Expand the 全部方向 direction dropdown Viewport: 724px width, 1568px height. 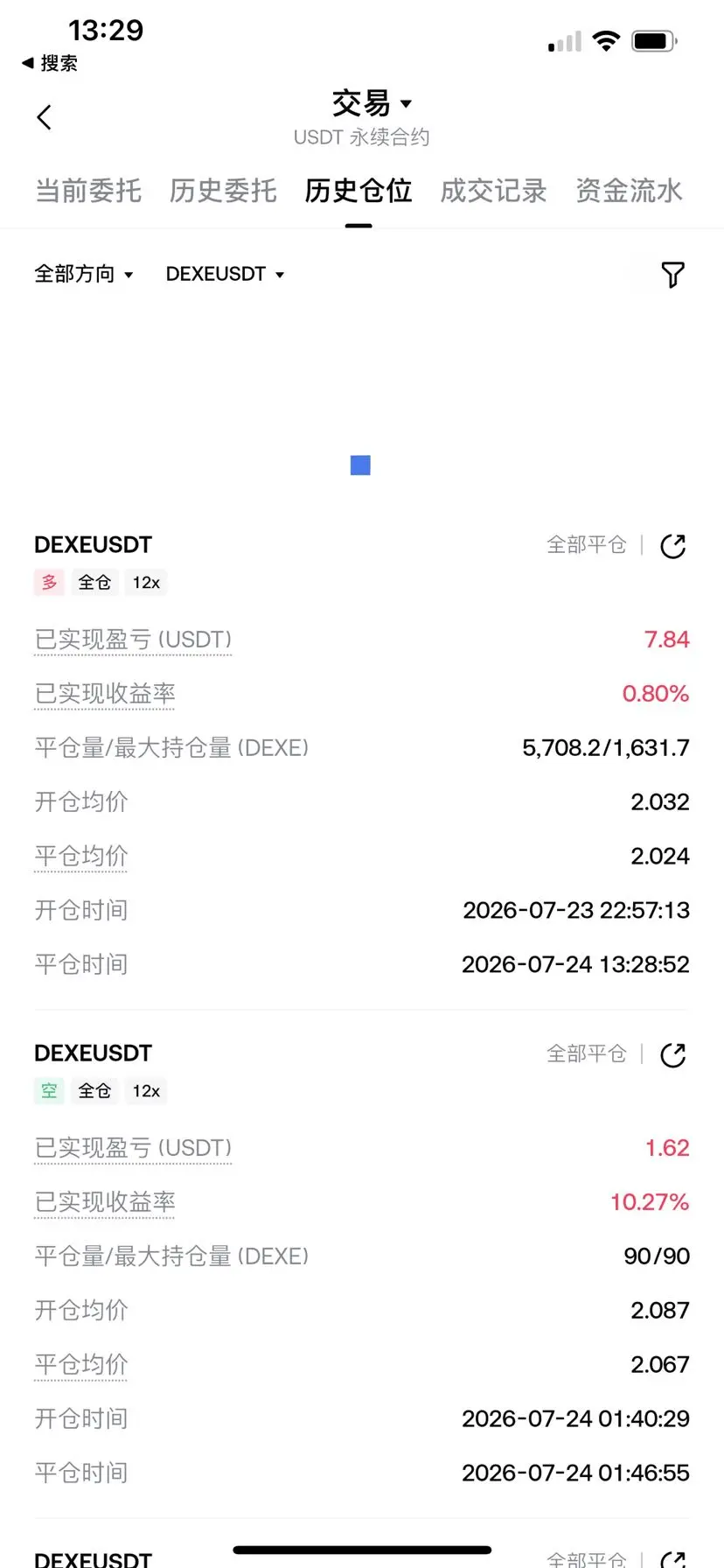84,274
